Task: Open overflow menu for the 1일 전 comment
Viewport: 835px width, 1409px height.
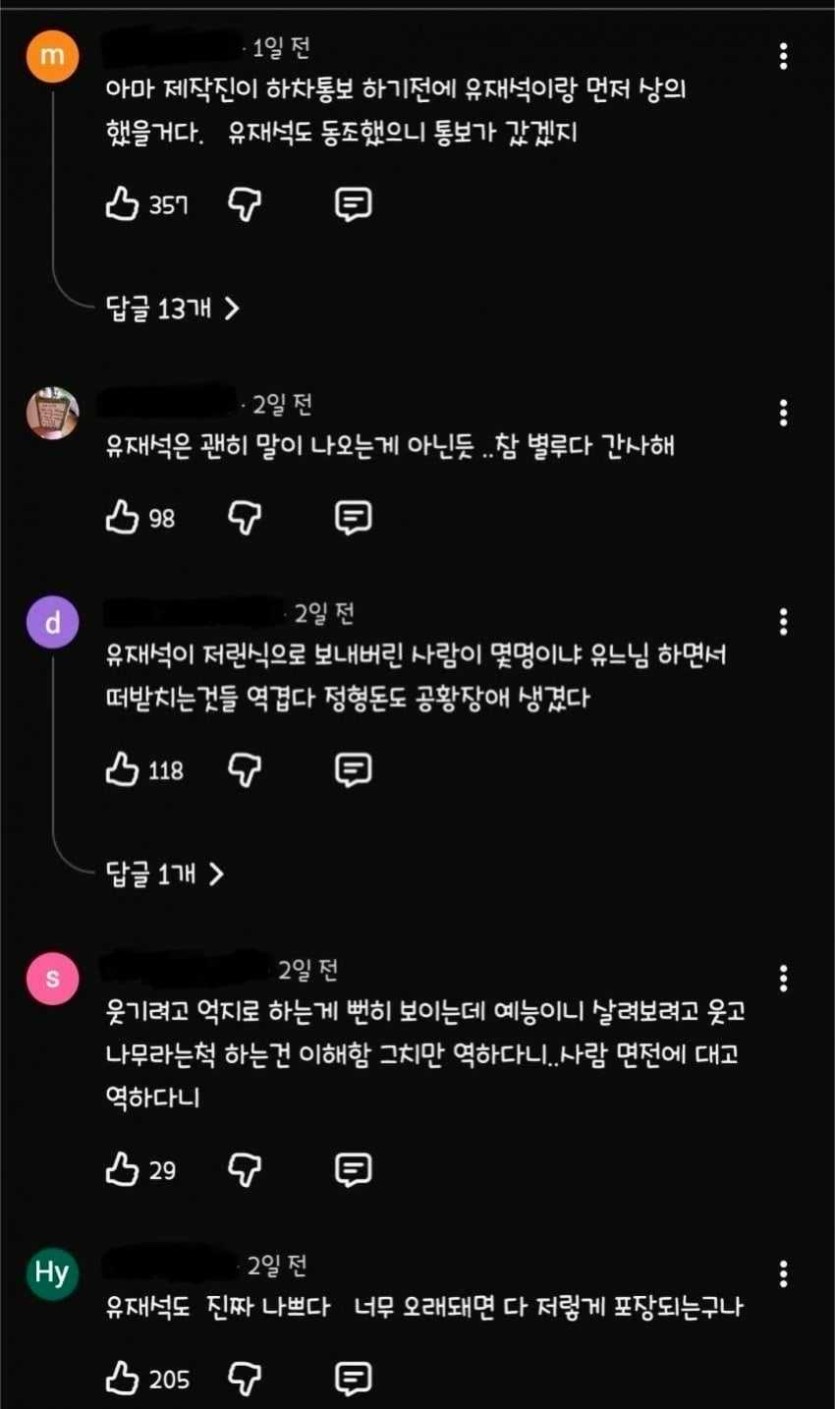Action: pos(783,56)
